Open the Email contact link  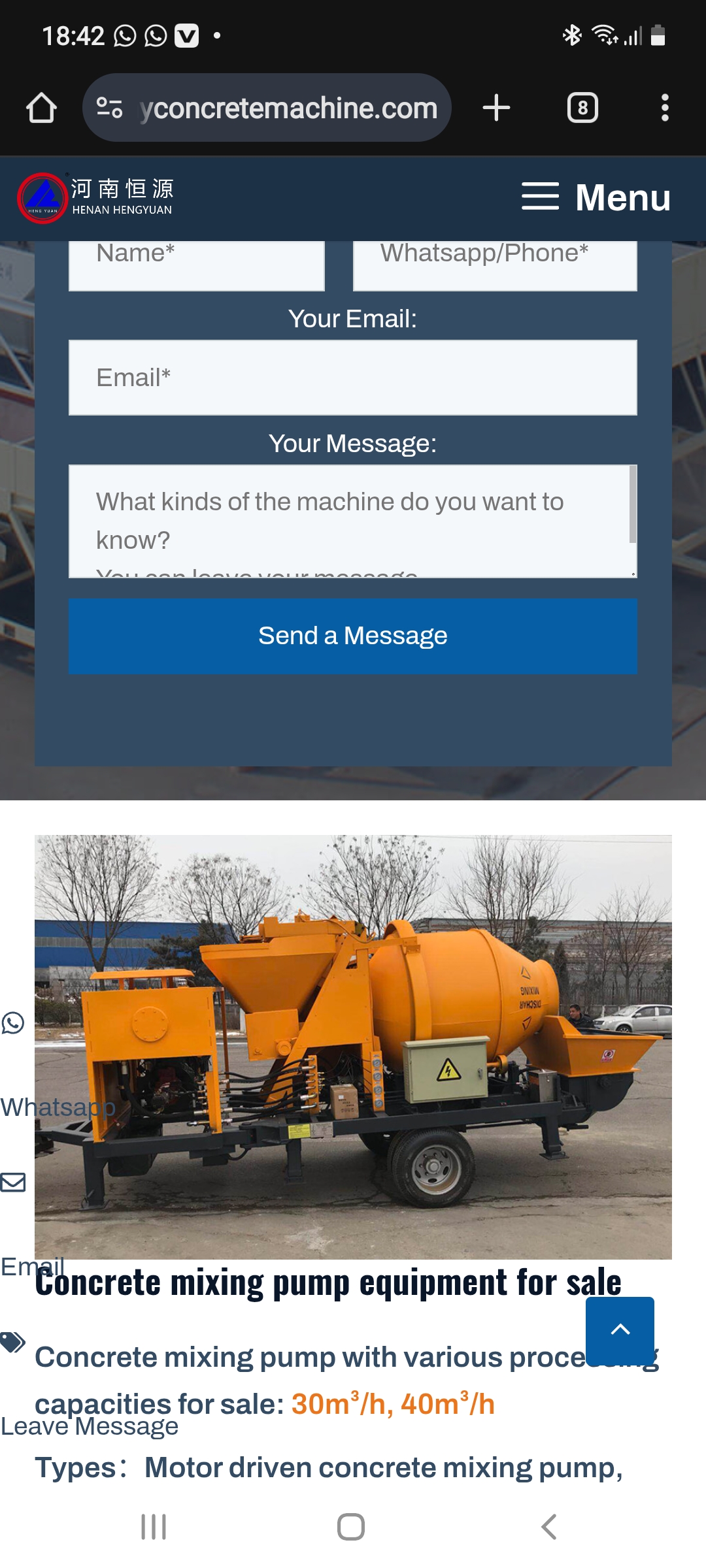point(13,1183)
